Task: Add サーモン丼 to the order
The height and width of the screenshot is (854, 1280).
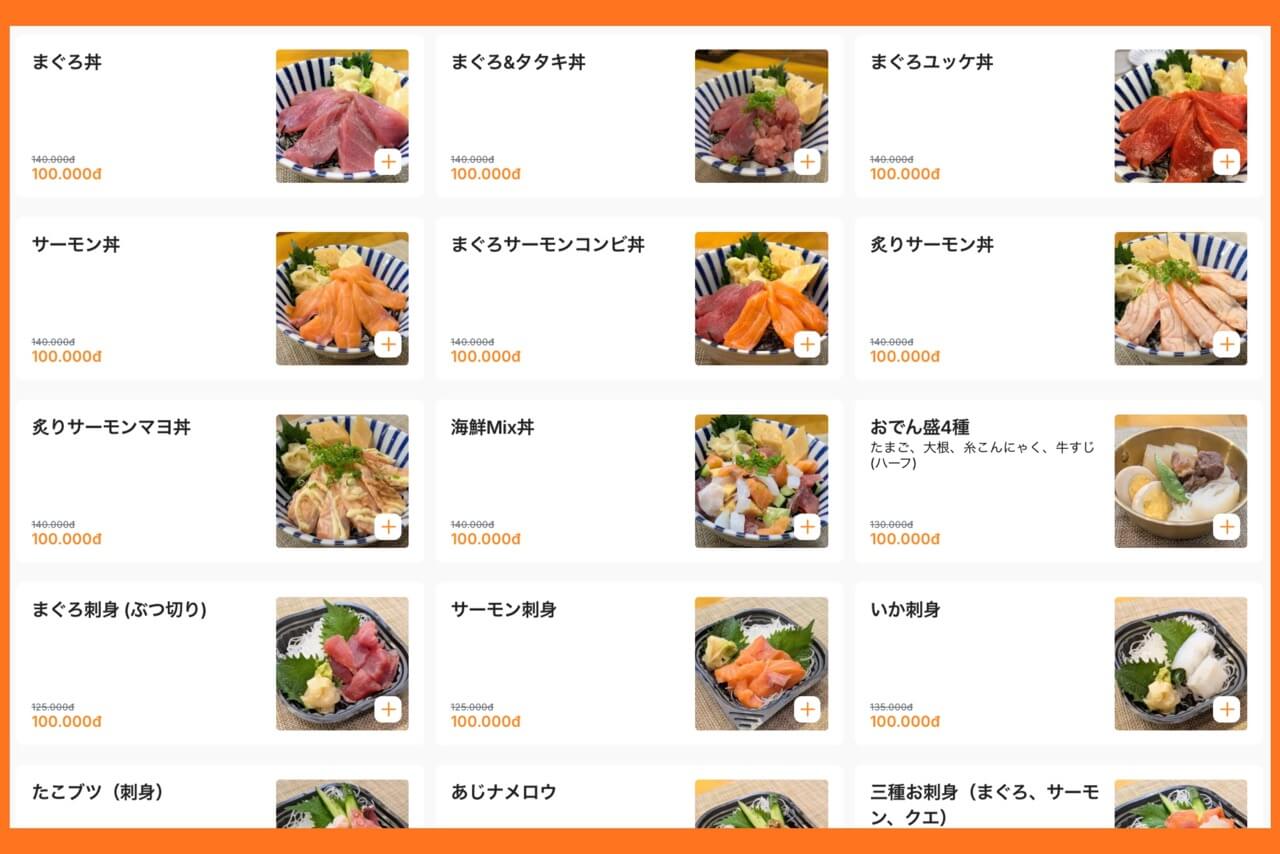Action: (x=388, y=345)
